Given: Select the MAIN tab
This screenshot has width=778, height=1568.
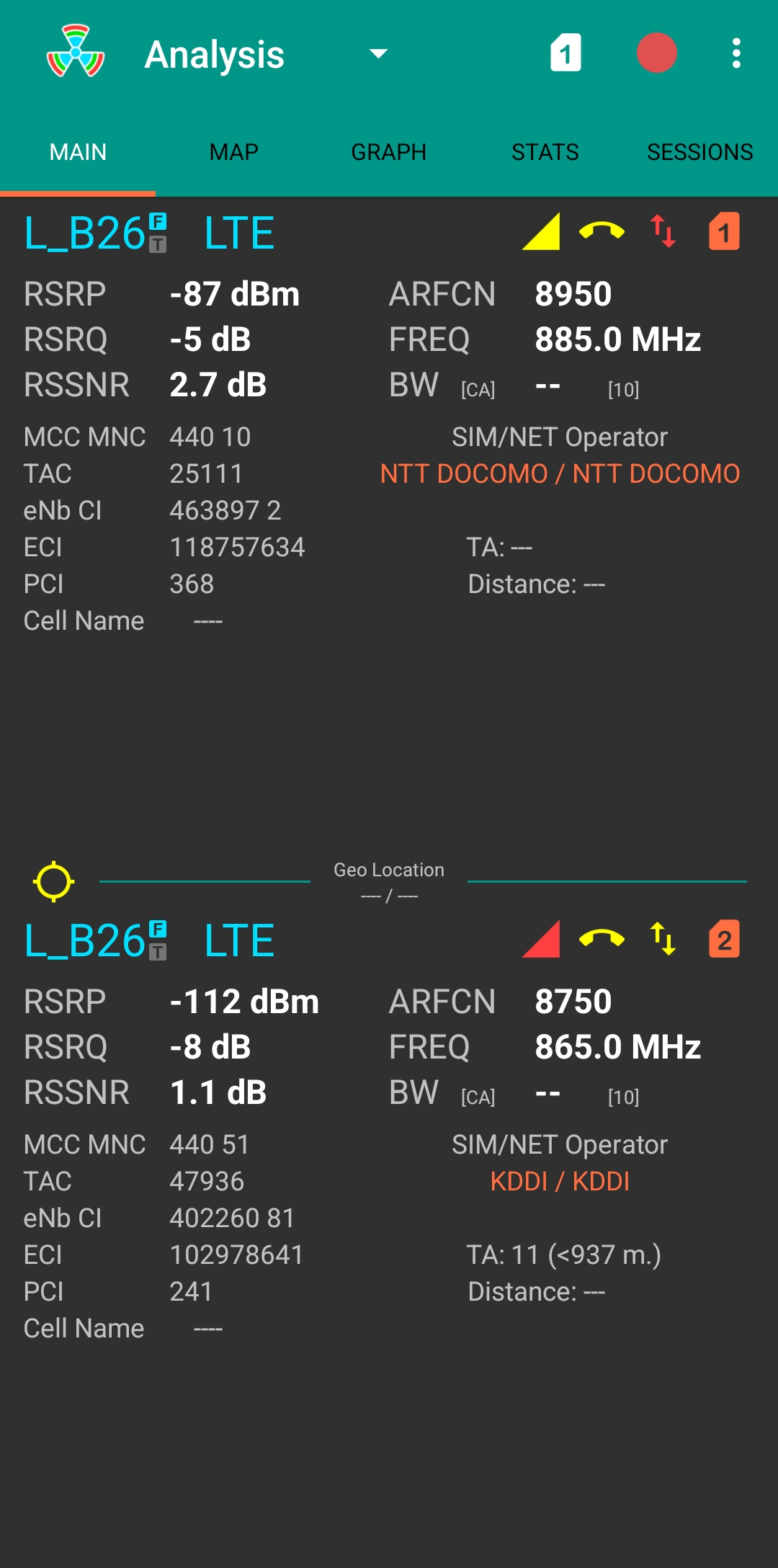Looking at the screenshot, I should pos(78,152).
